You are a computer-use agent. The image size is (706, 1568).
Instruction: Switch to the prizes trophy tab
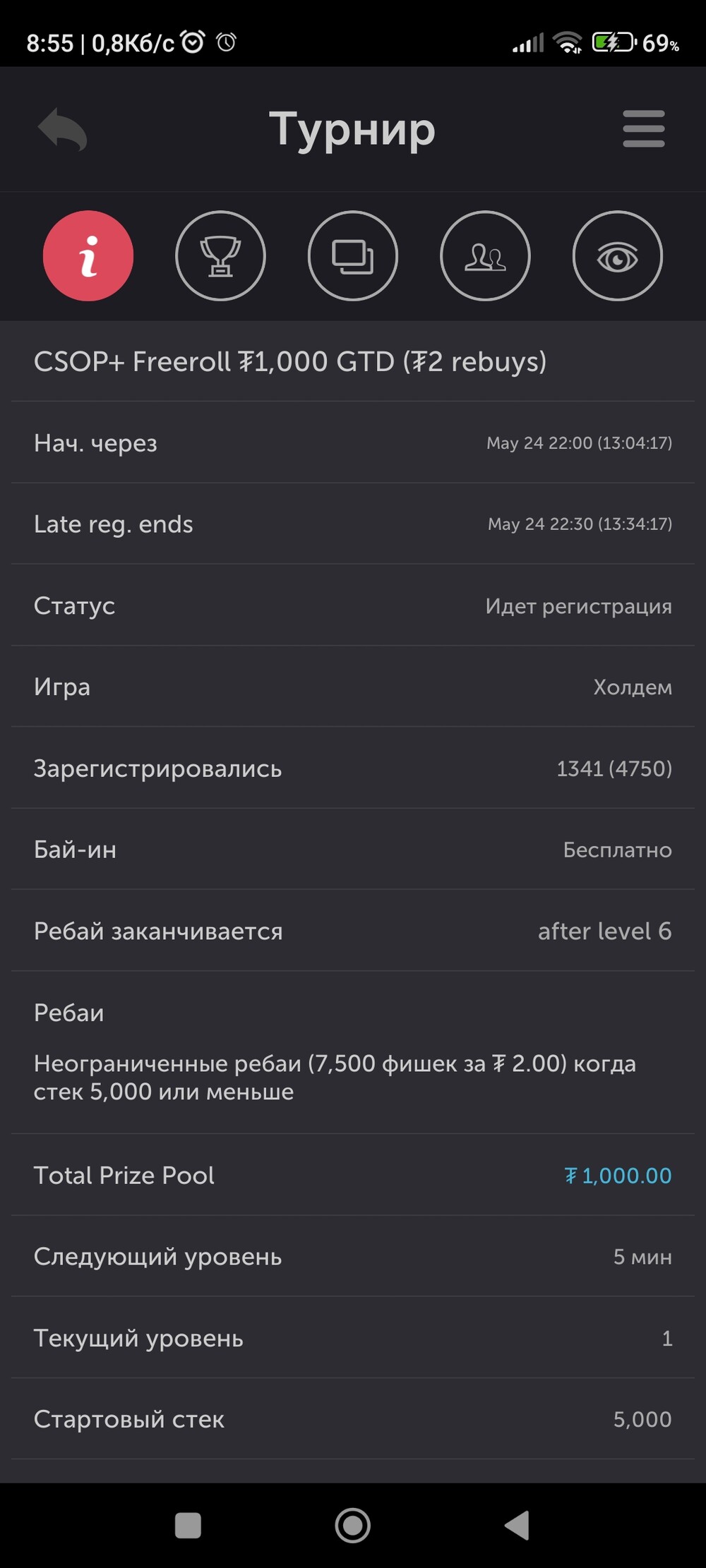[x=220, y=256]
